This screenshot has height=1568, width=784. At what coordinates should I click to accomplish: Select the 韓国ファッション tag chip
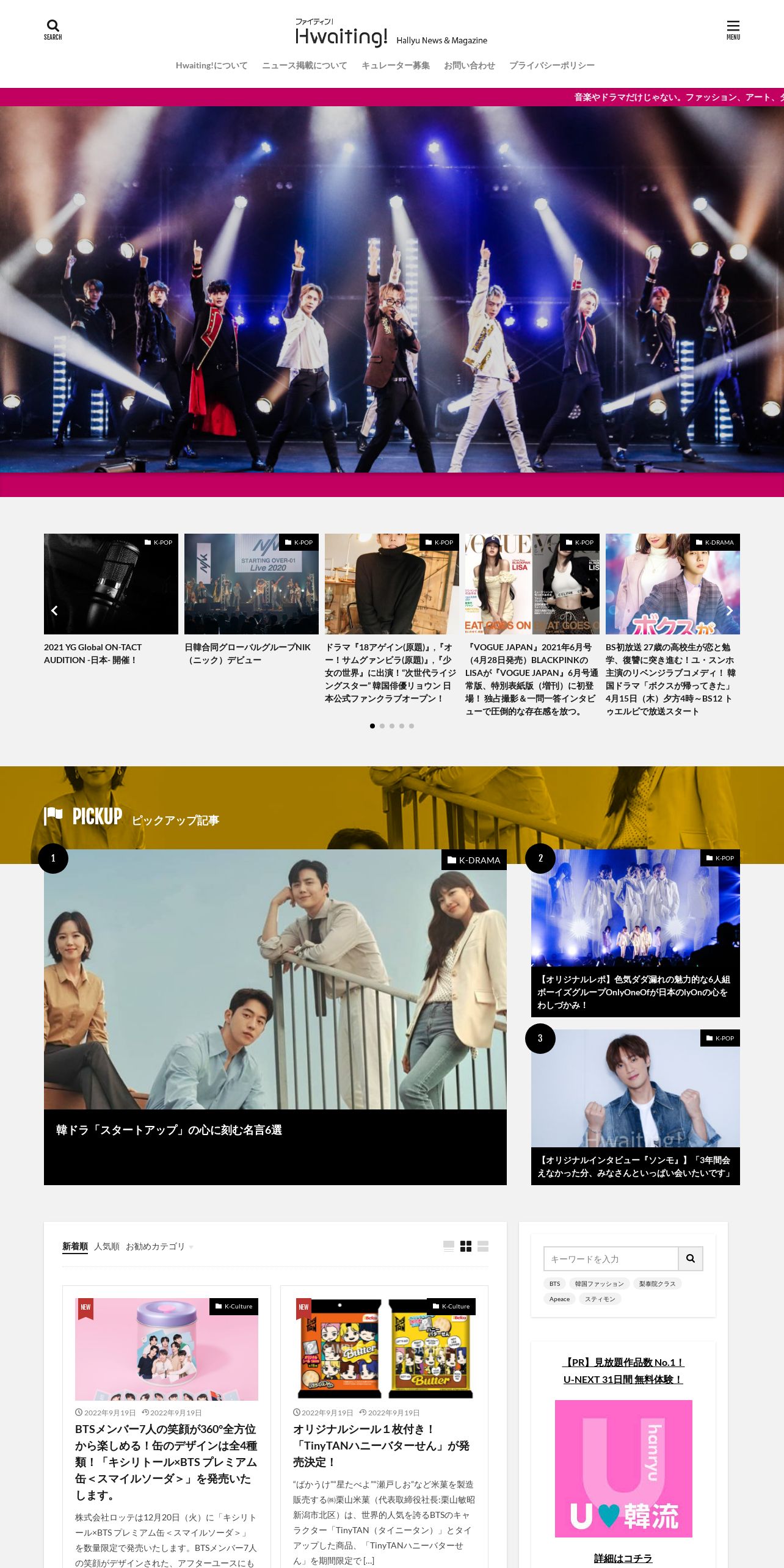point(599,1283)
